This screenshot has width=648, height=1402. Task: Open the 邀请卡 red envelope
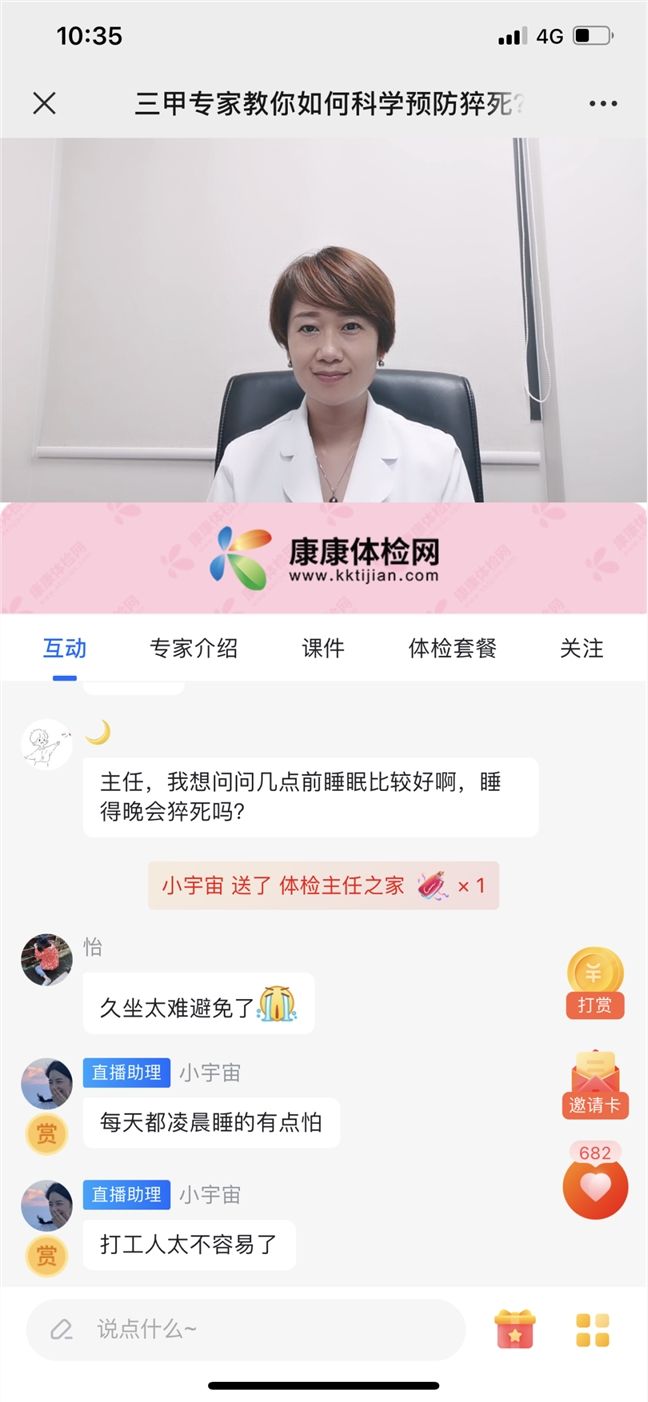pyautogui.click(x=595, y=1084)
